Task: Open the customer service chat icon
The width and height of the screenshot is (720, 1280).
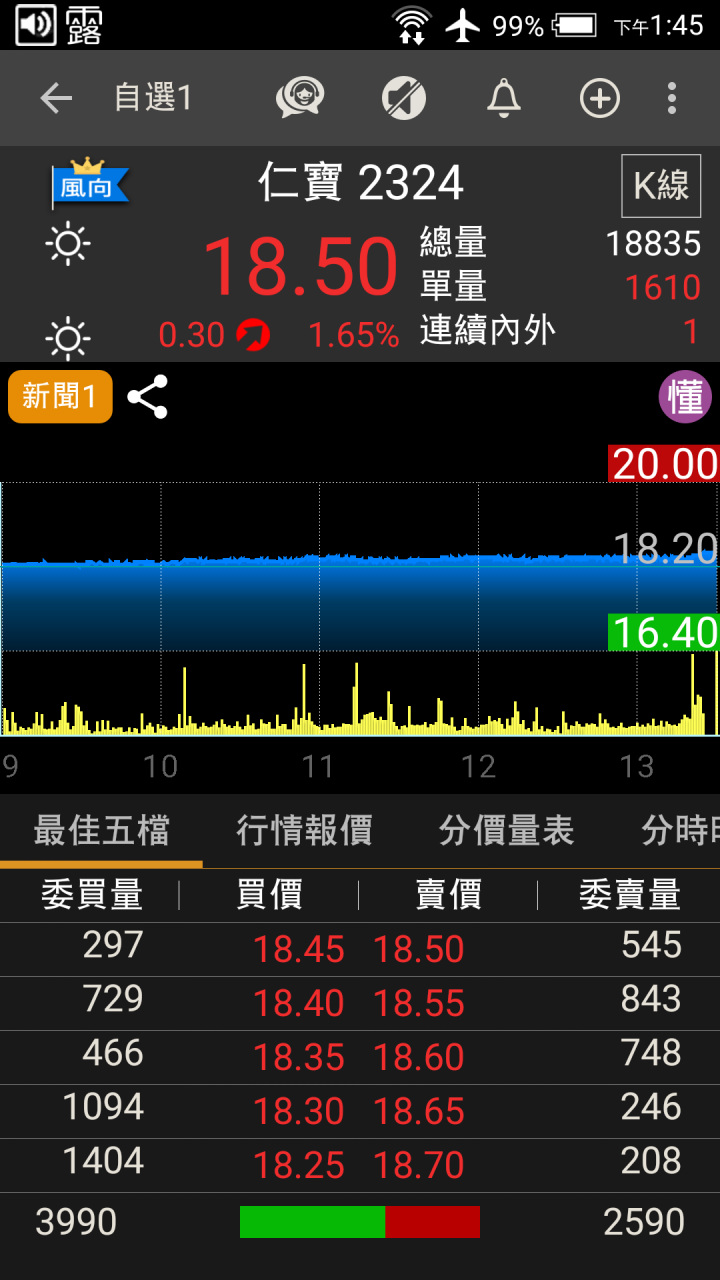Action: point(299,98)
